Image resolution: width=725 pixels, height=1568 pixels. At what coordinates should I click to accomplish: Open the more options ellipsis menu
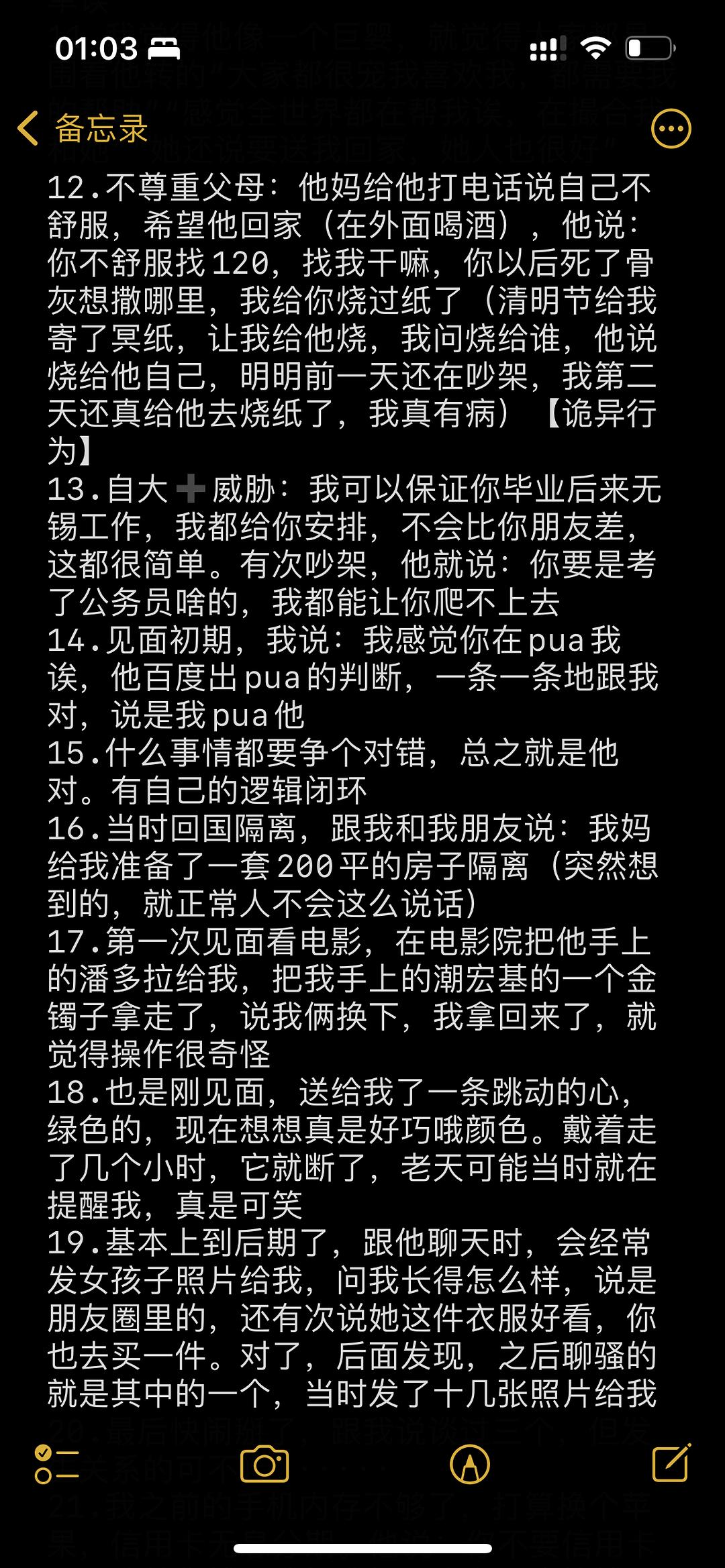pyautogui.click(x=671, y=128)
